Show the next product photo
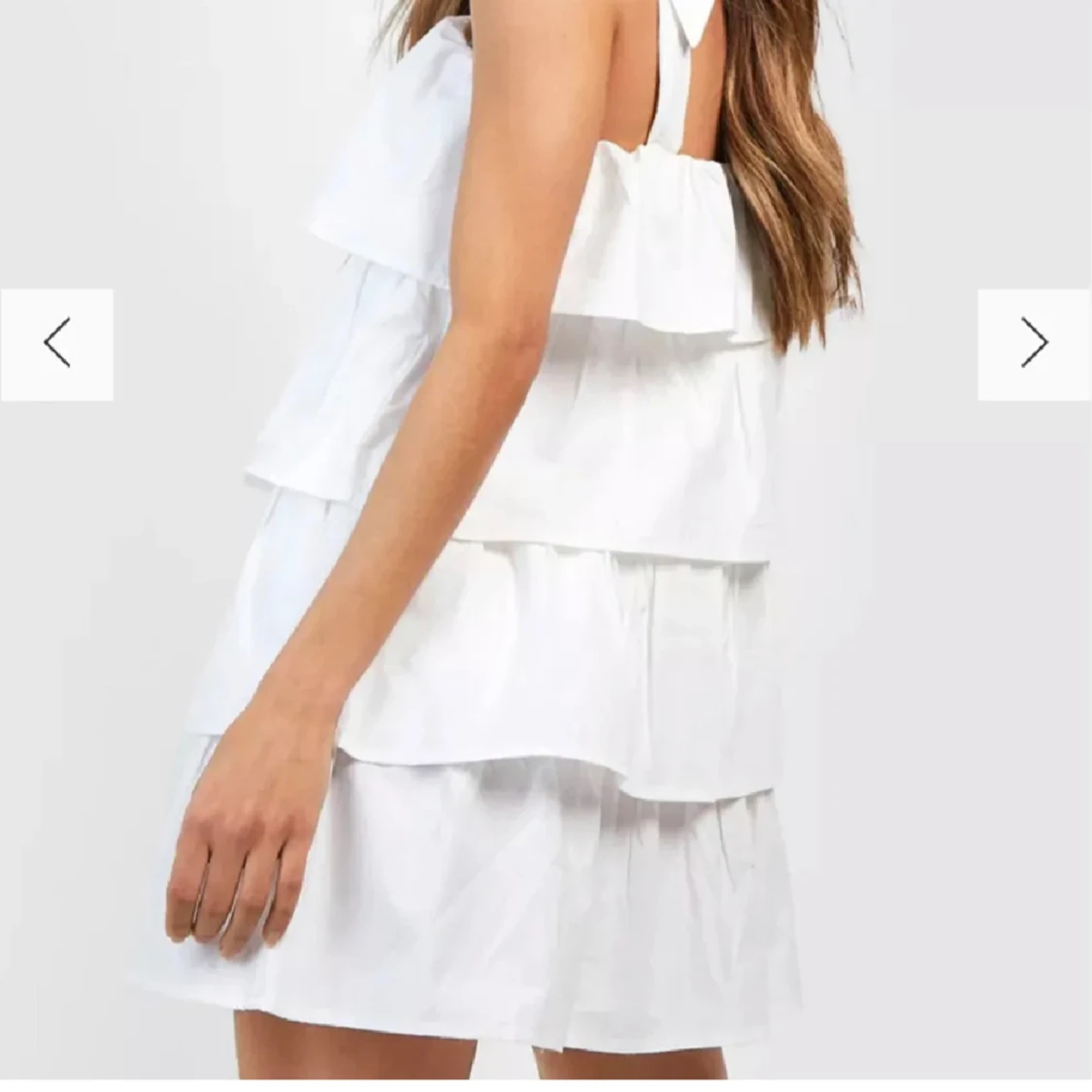Screen dimensions: 1092x1092 [1034, 344]
